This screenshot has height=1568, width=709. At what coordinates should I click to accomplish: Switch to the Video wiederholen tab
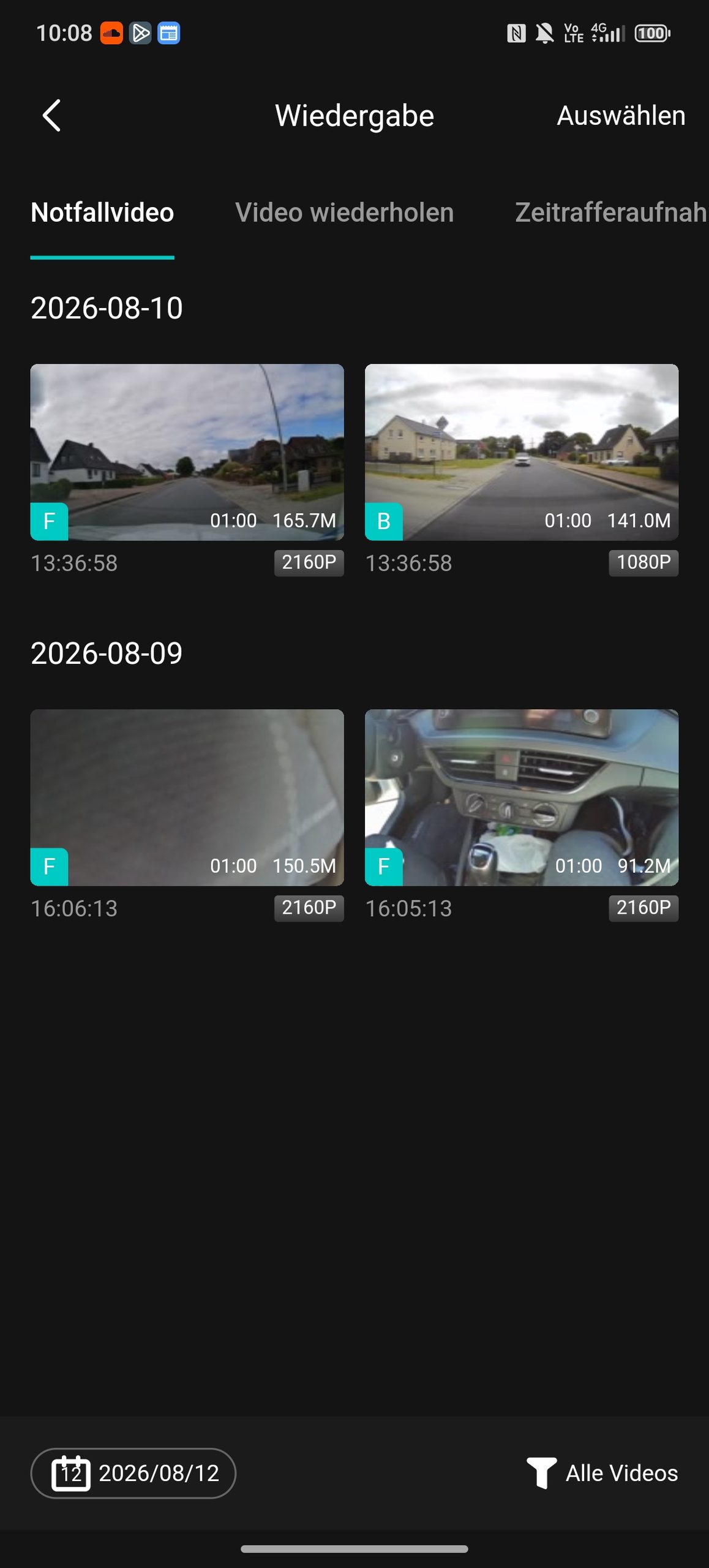pyautogui.click(x=345, y=213)
